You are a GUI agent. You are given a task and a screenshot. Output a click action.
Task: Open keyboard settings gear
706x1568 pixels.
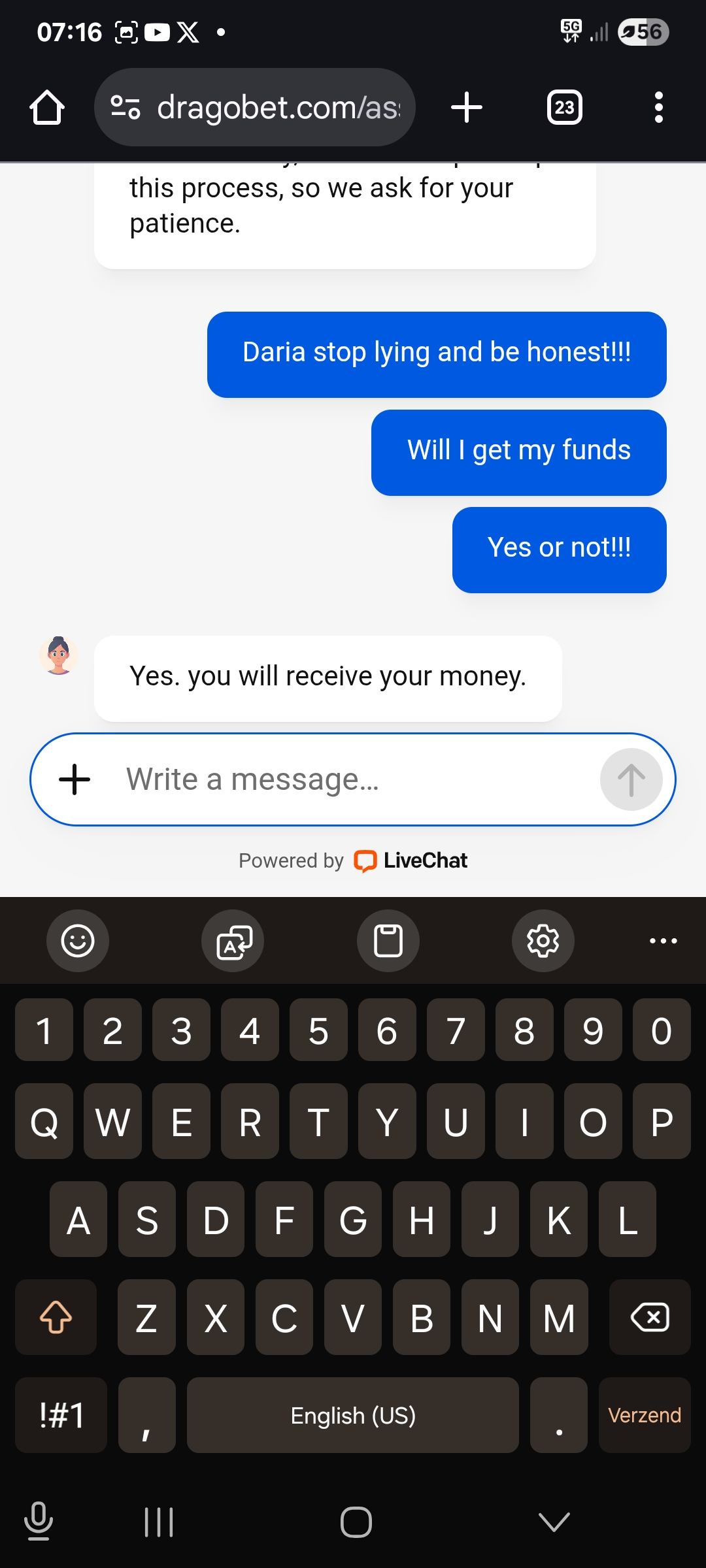(543, 941)
